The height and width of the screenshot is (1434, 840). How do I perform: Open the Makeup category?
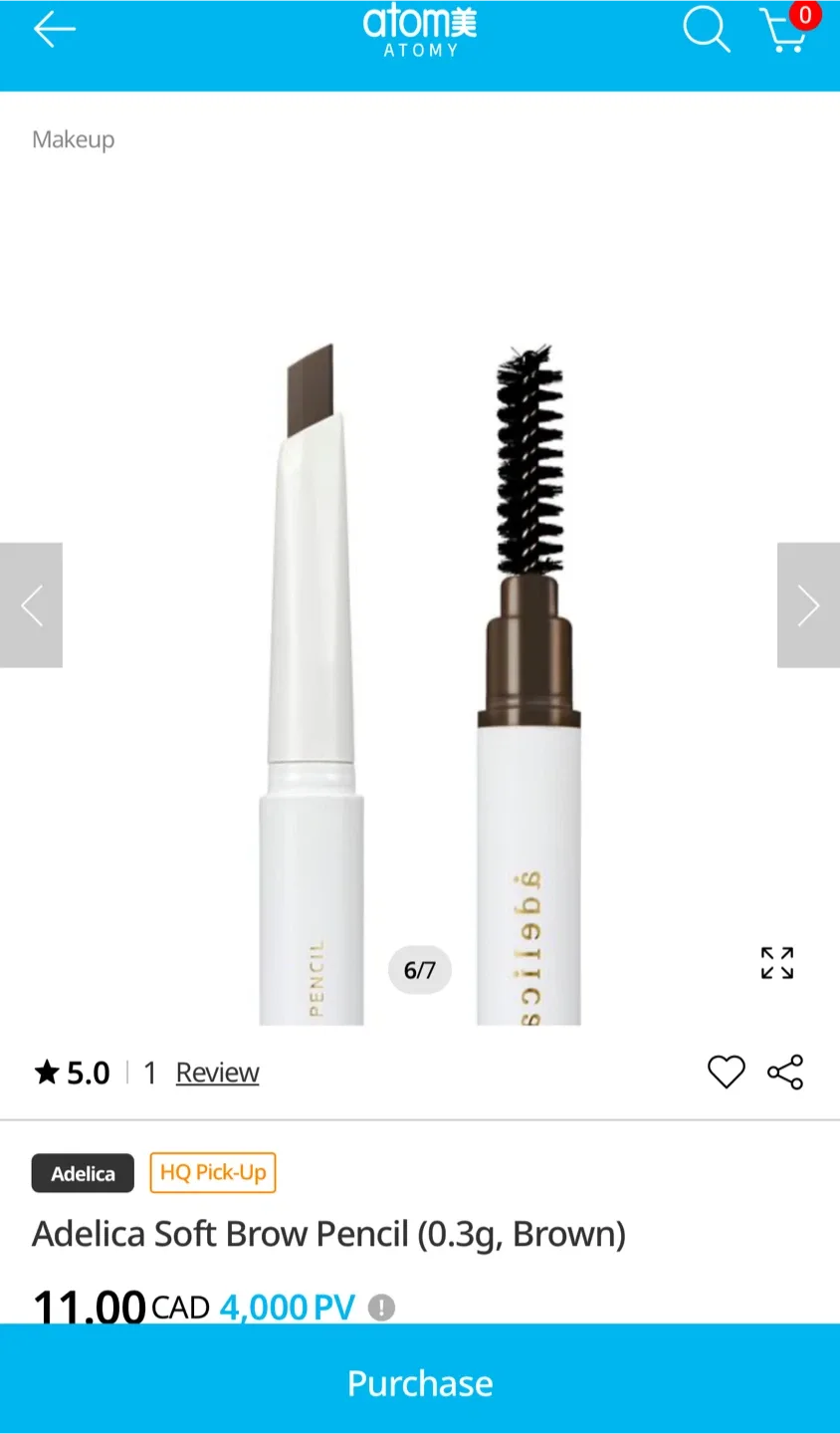pos(73,139)
